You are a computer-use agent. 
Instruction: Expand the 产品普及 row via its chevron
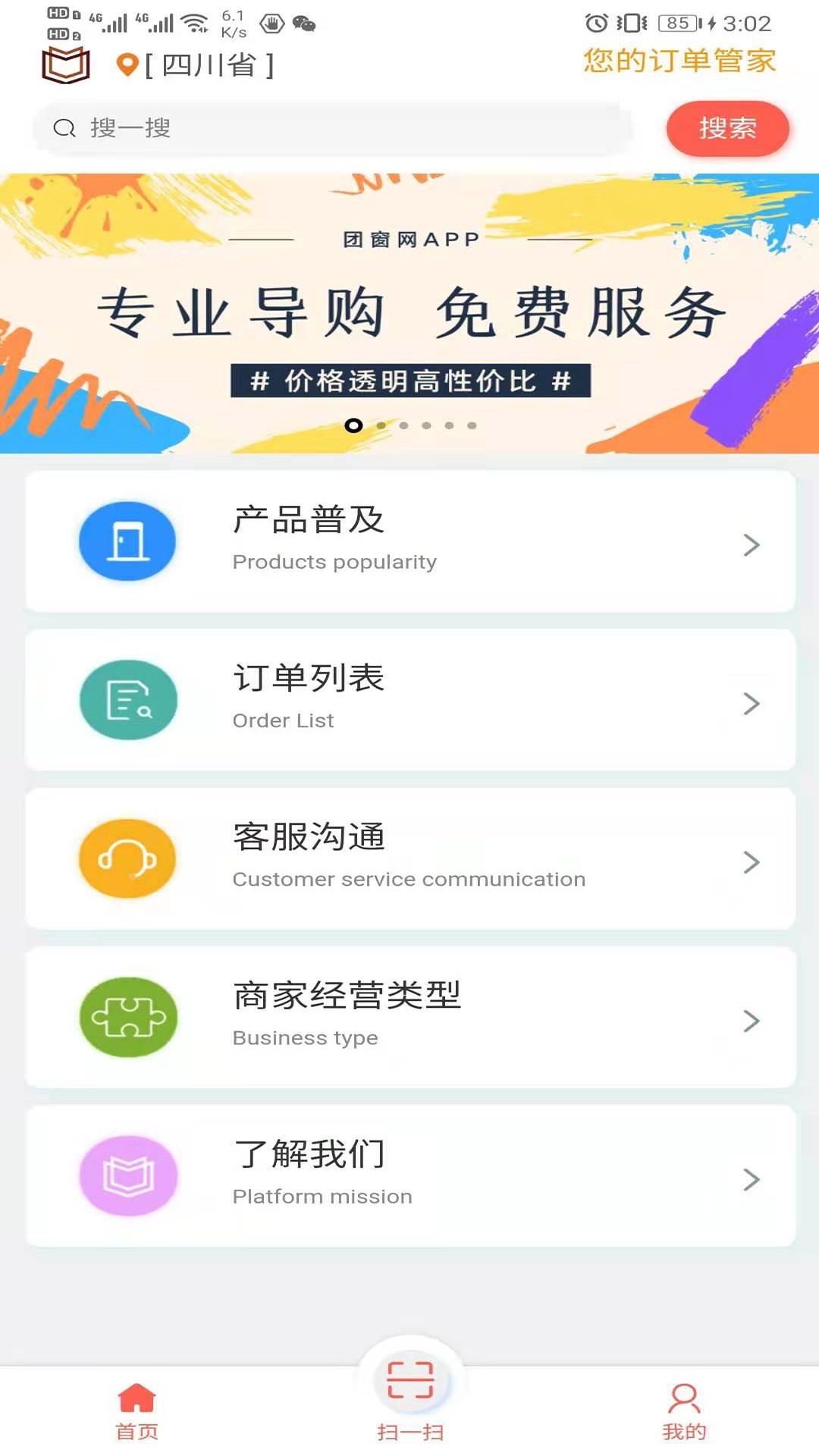pyautogui.click(x=752, y=544)
